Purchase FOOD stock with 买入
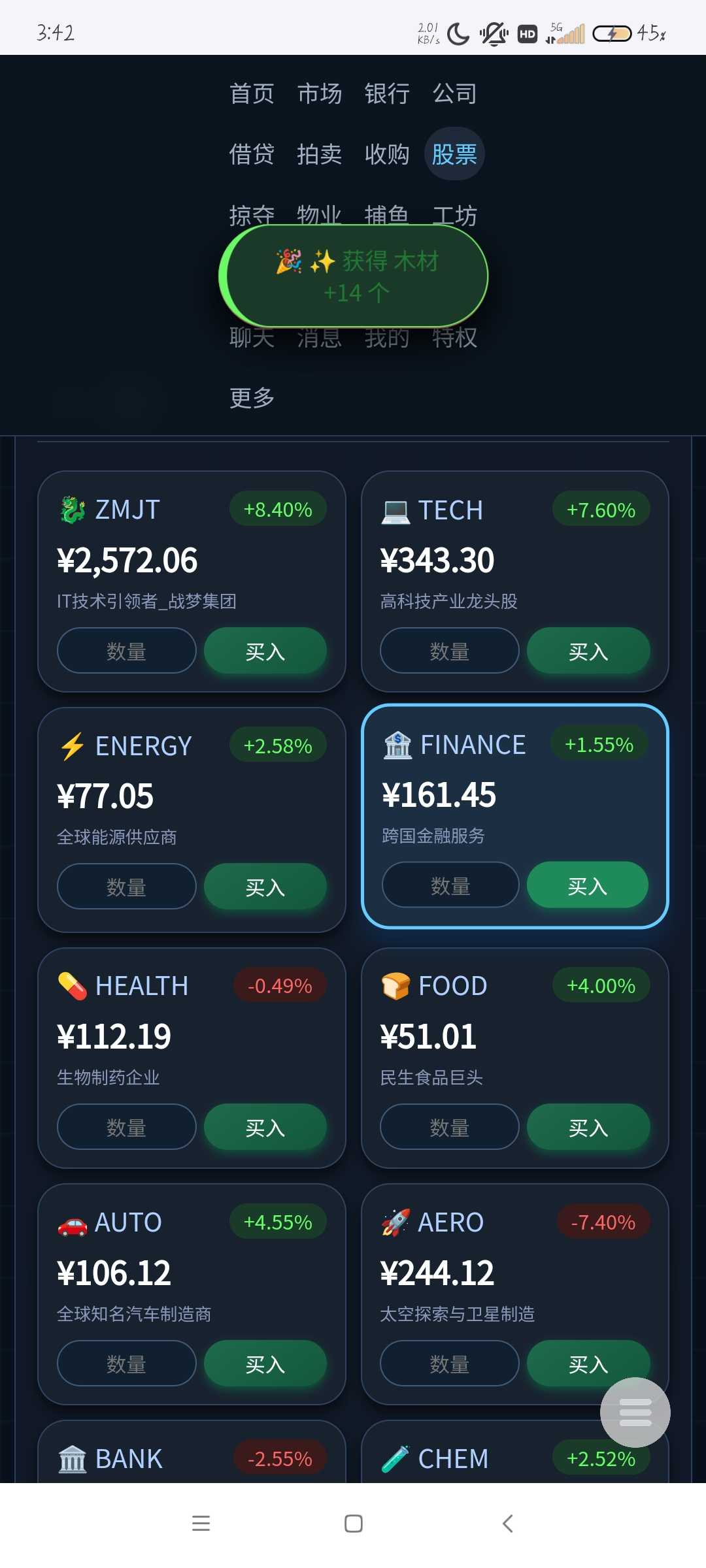 pyautogui.click(x=588, y=1127)
